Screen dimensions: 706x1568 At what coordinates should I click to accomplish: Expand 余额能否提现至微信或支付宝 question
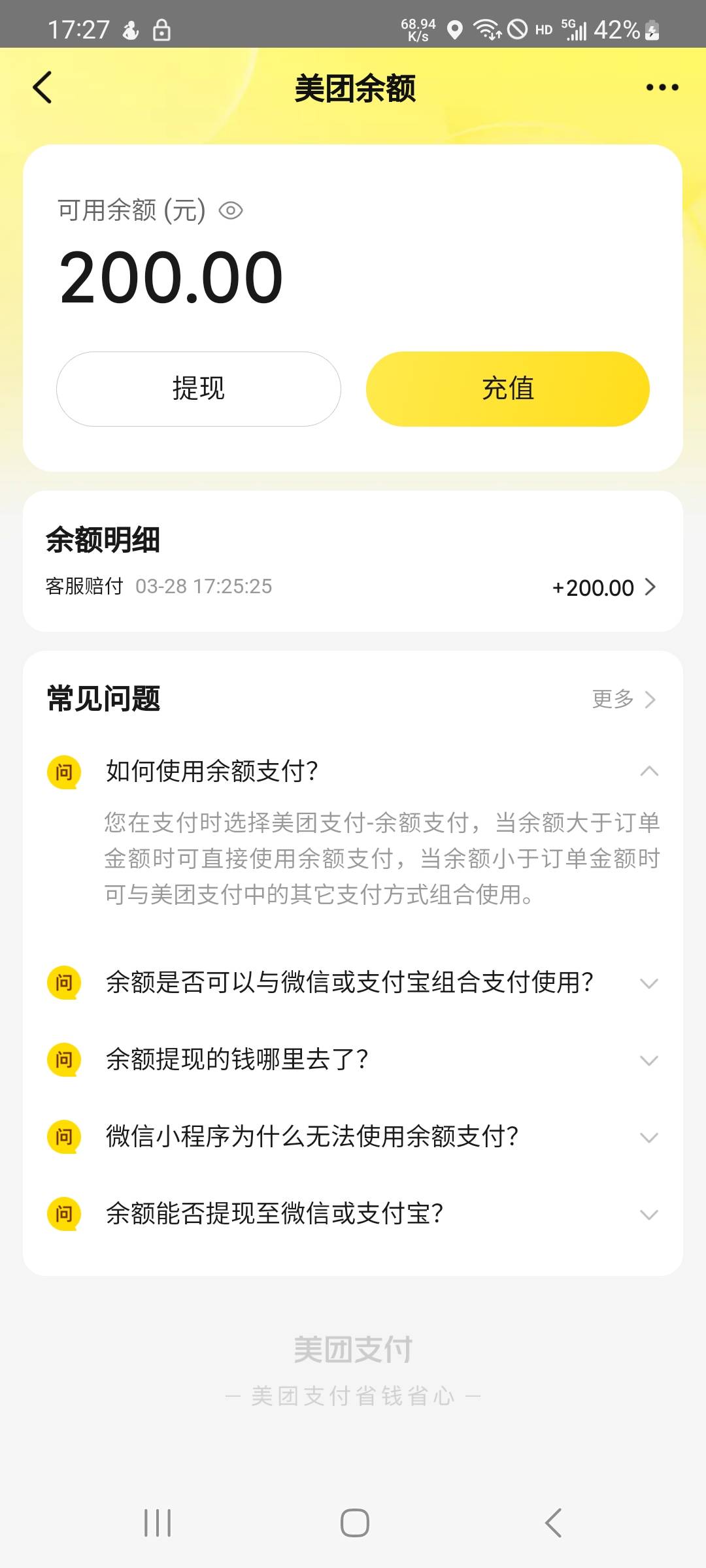click(353, 1214)
